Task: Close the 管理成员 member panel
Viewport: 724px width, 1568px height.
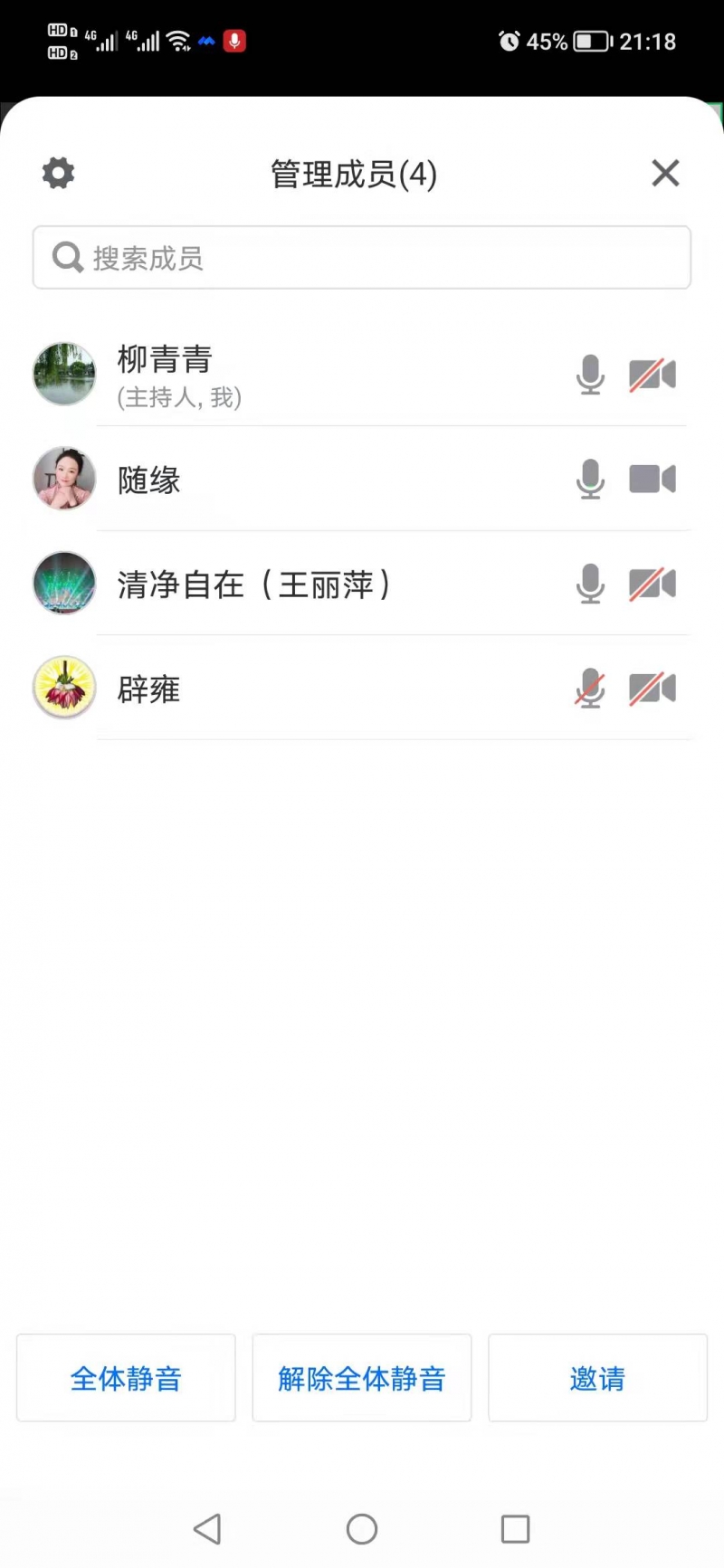Action: [665, 173]
